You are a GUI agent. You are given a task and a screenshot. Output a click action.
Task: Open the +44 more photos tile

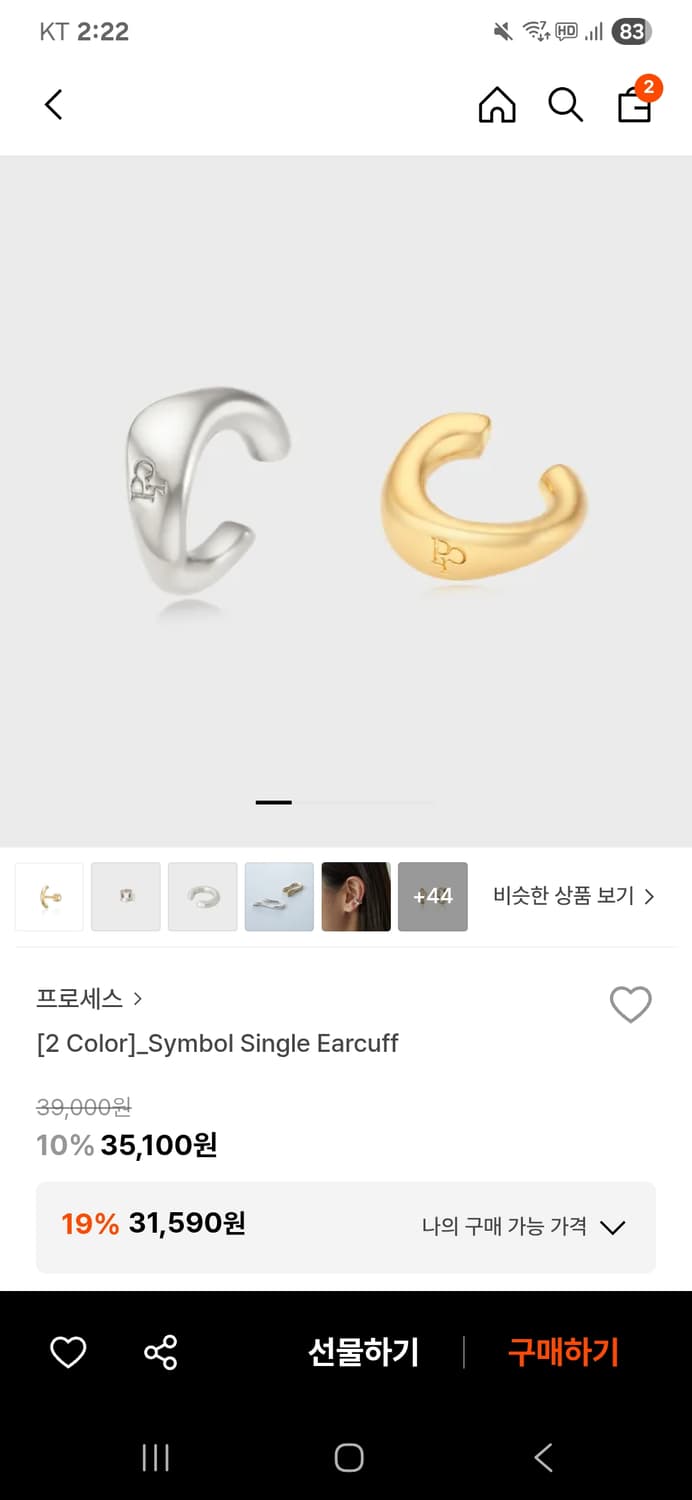tap(433, 897)
